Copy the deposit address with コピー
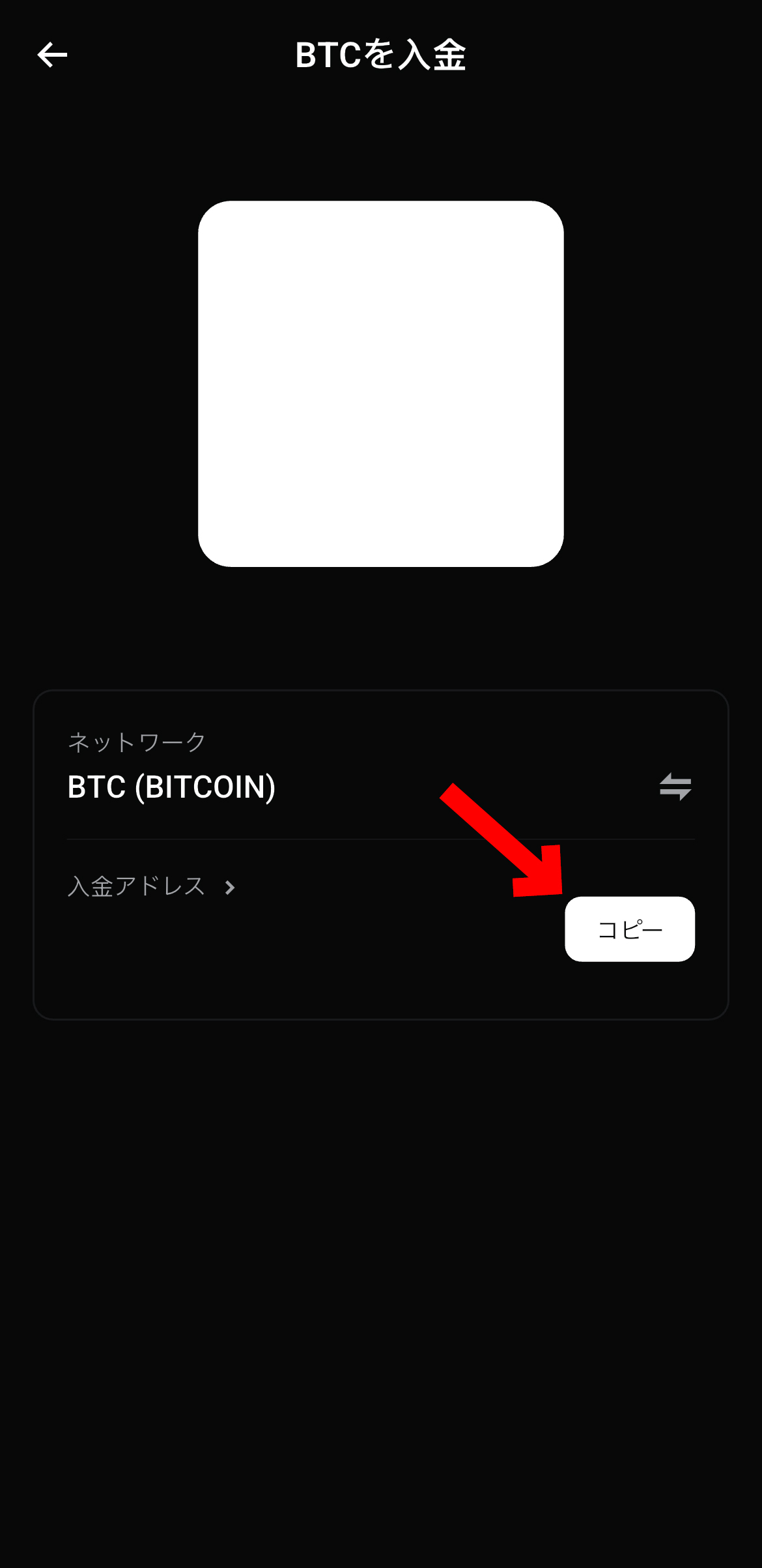 point(629,929)
